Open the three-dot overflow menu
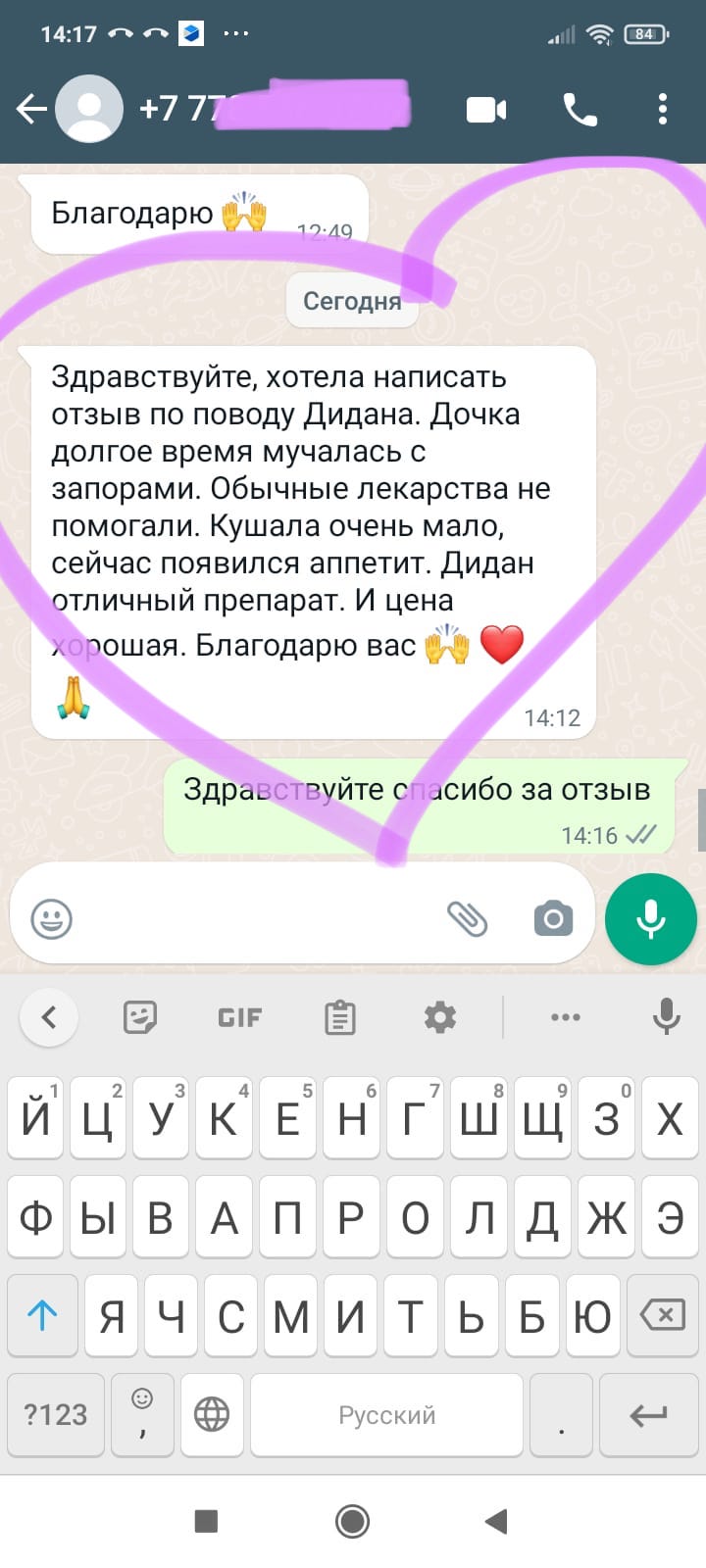The height and width of the screenshot is (1568, 706). click(663, 110)
